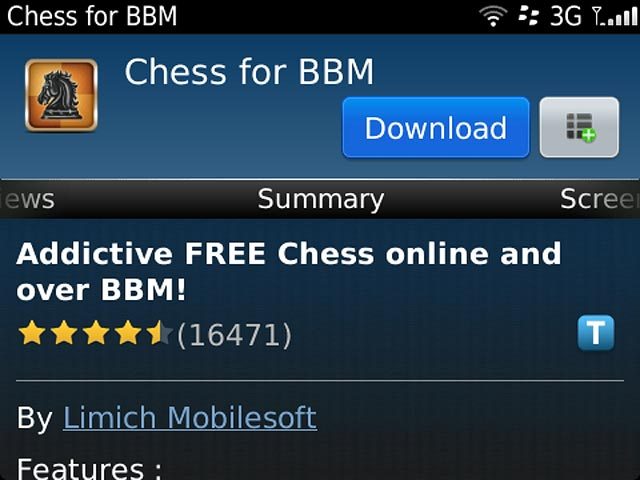This screenshot has height=480, width=640.
Task: Download Chess for BBM
Action: coord(435,128)
